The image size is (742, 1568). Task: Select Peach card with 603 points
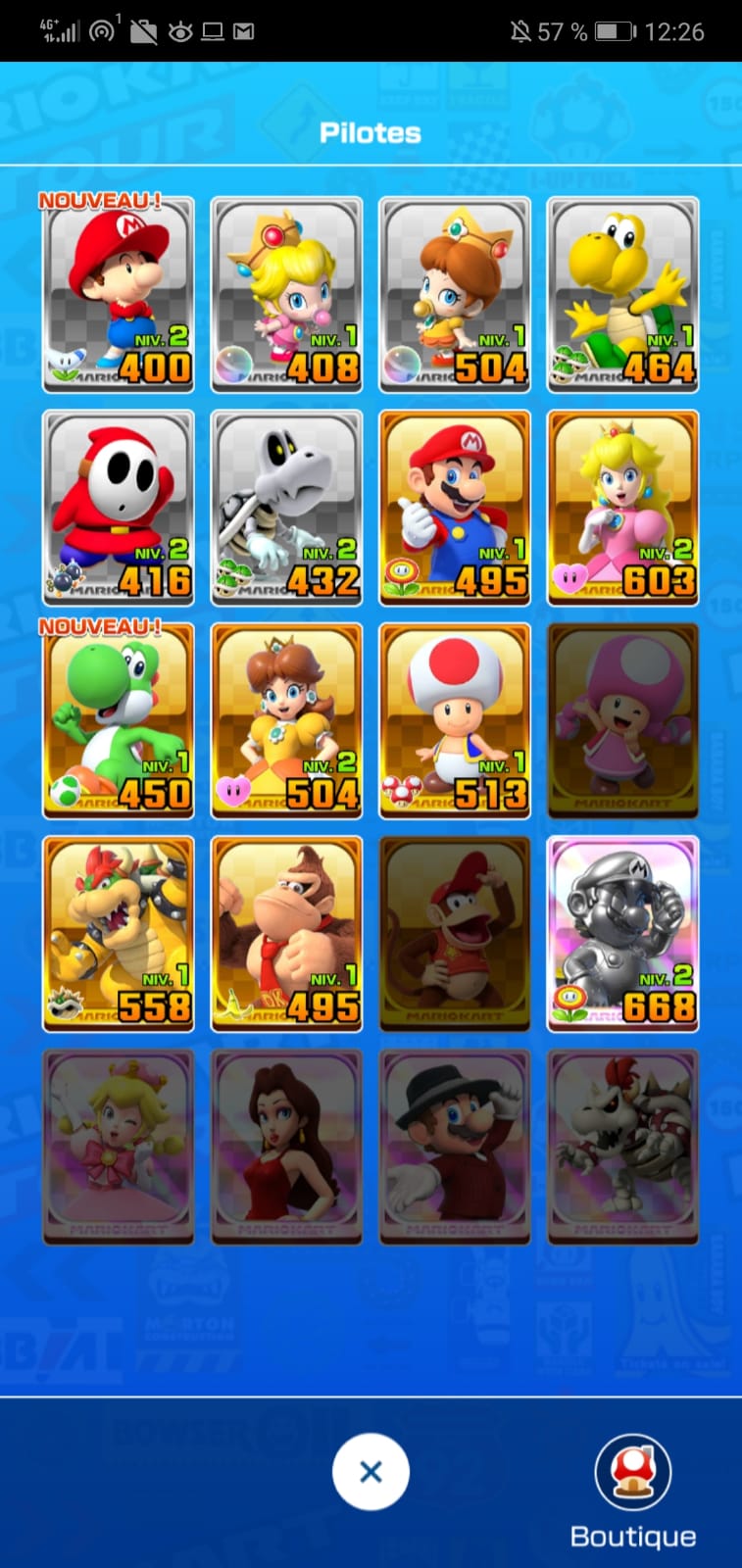[x=623, y=508]
